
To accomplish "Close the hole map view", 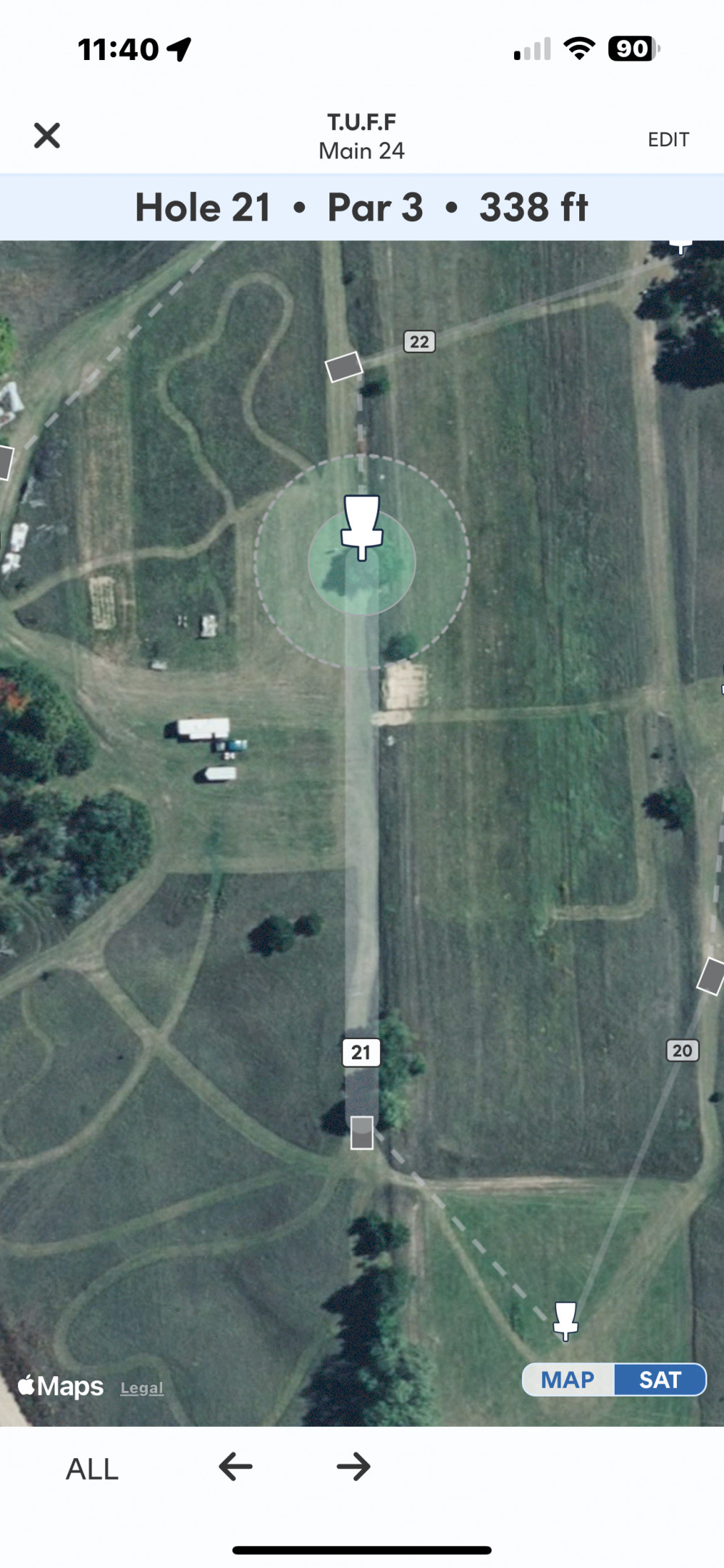I will tap(47, 135).
